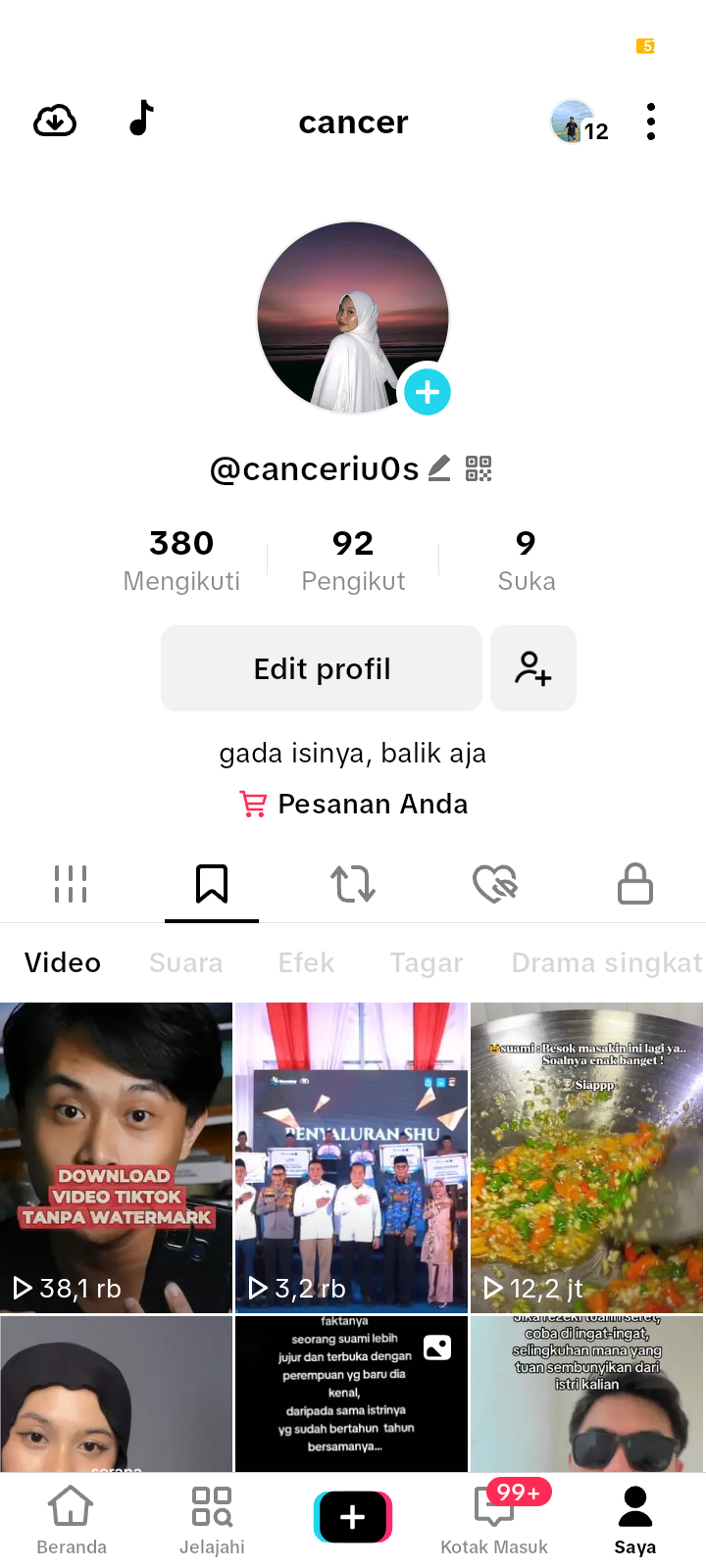Go to the Beranda home tab

click(x=72, y=1518)
